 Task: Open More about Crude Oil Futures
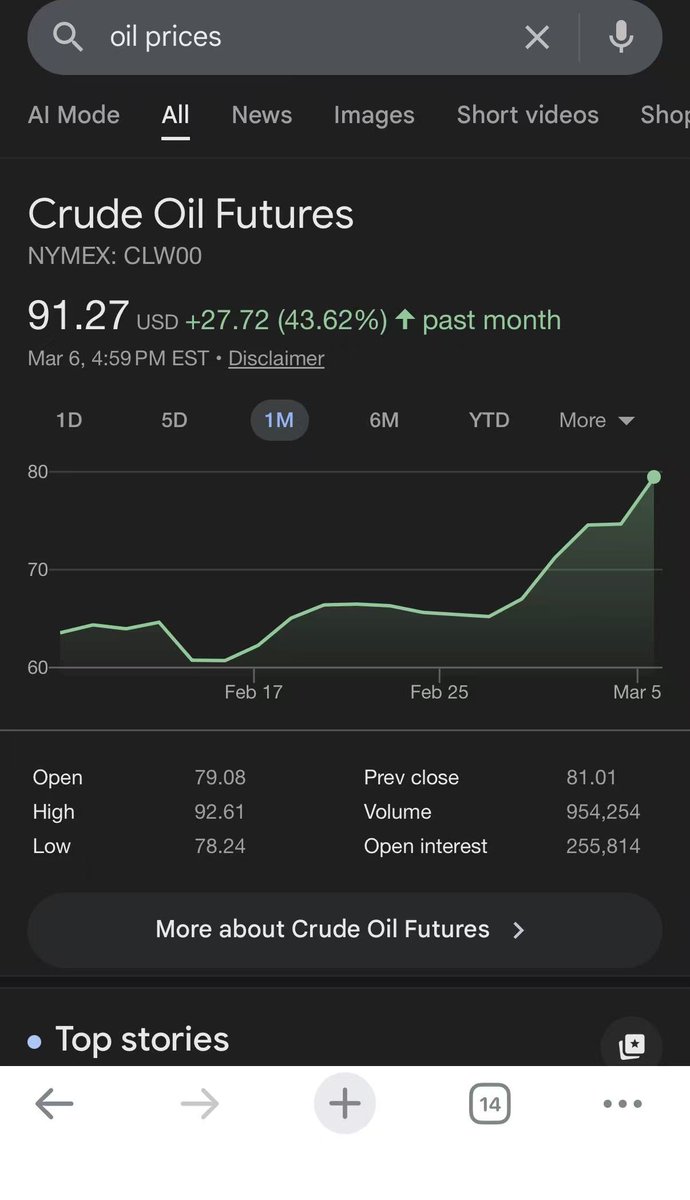(x=344, y=930)
